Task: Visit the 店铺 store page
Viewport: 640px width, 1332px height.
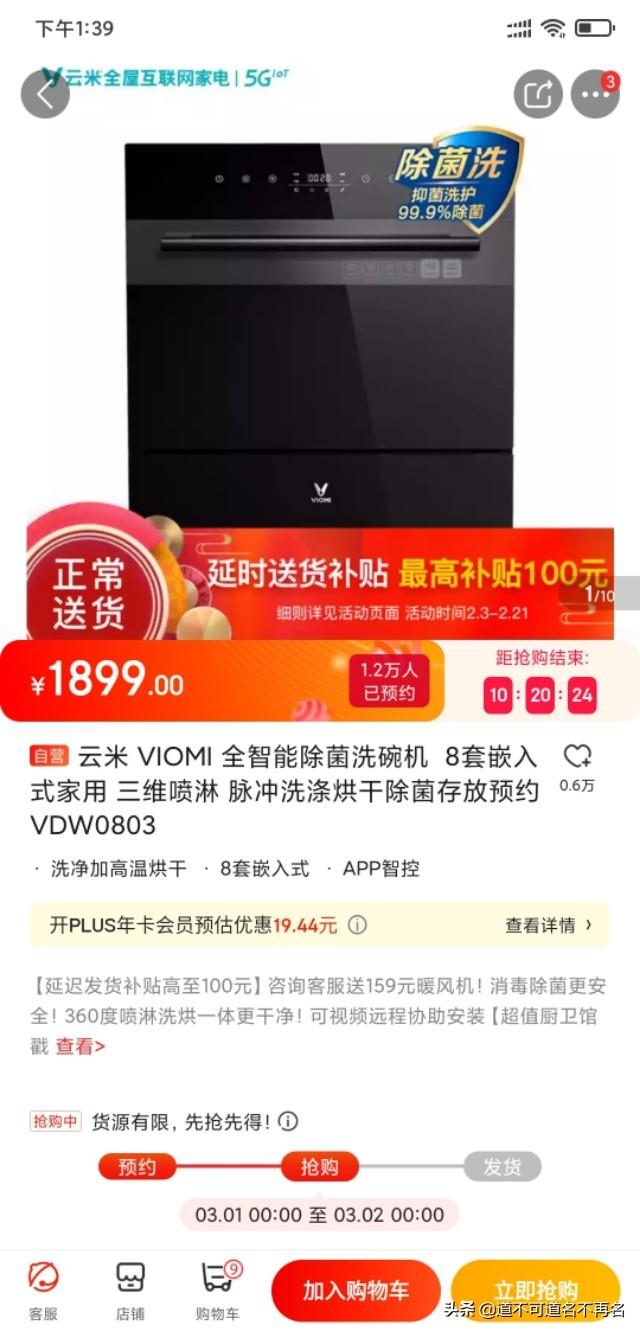Action: point(130,1290)
